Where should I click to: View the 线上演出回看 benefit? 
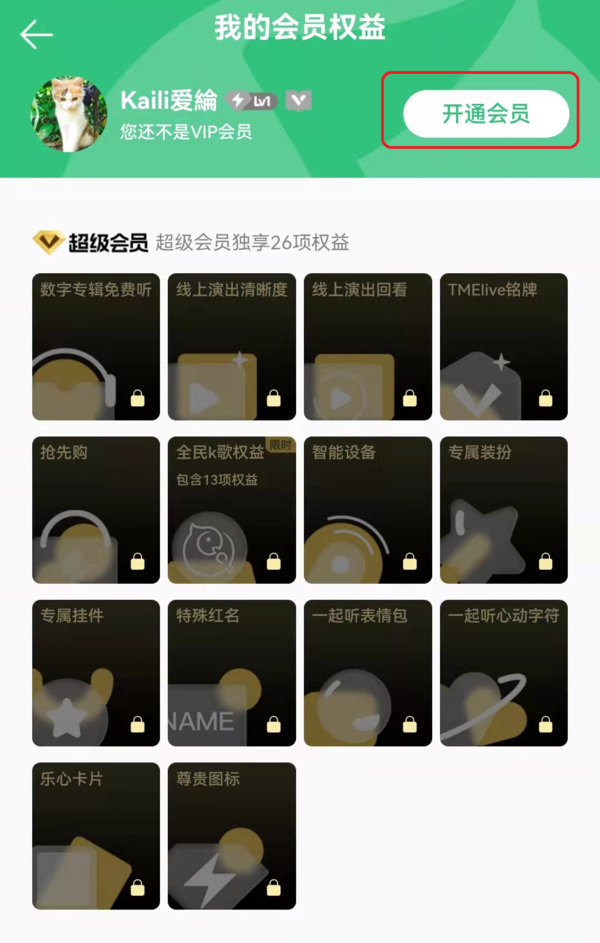point(368,346)
